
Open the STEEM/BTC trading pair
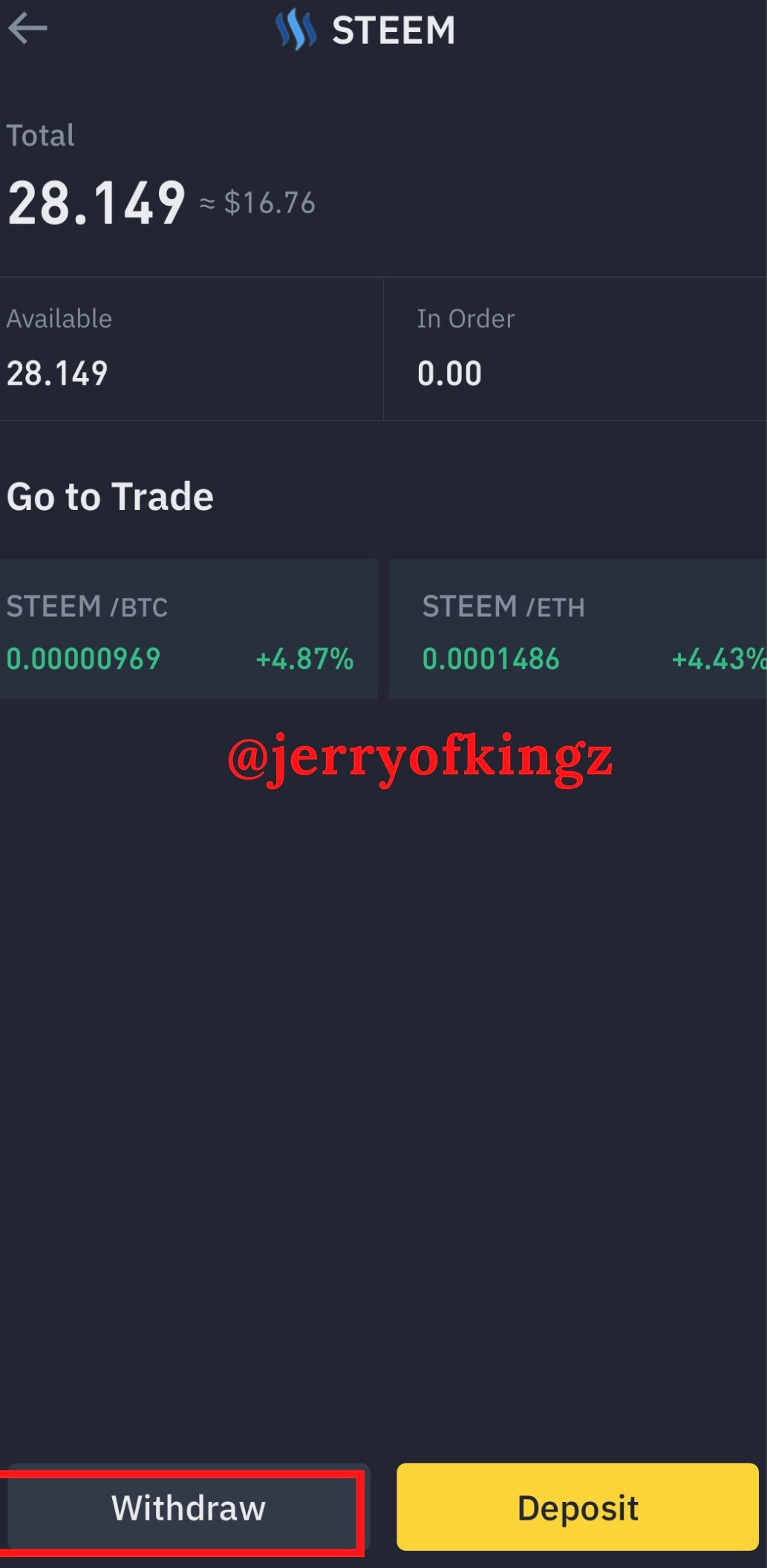(x=189, y=629)
